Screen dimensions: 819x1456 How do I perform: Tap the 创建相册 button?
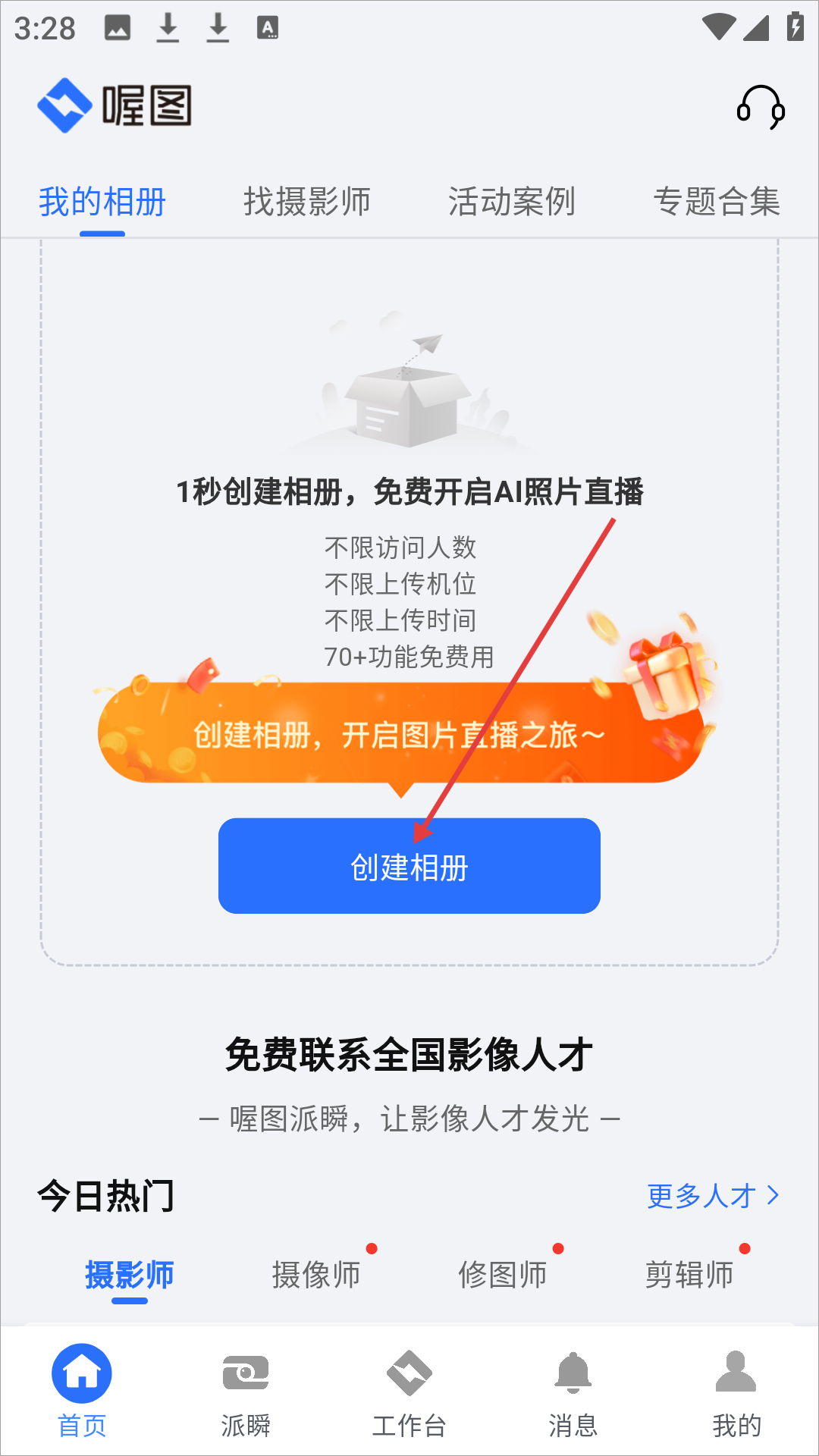[x=409, y=866]
